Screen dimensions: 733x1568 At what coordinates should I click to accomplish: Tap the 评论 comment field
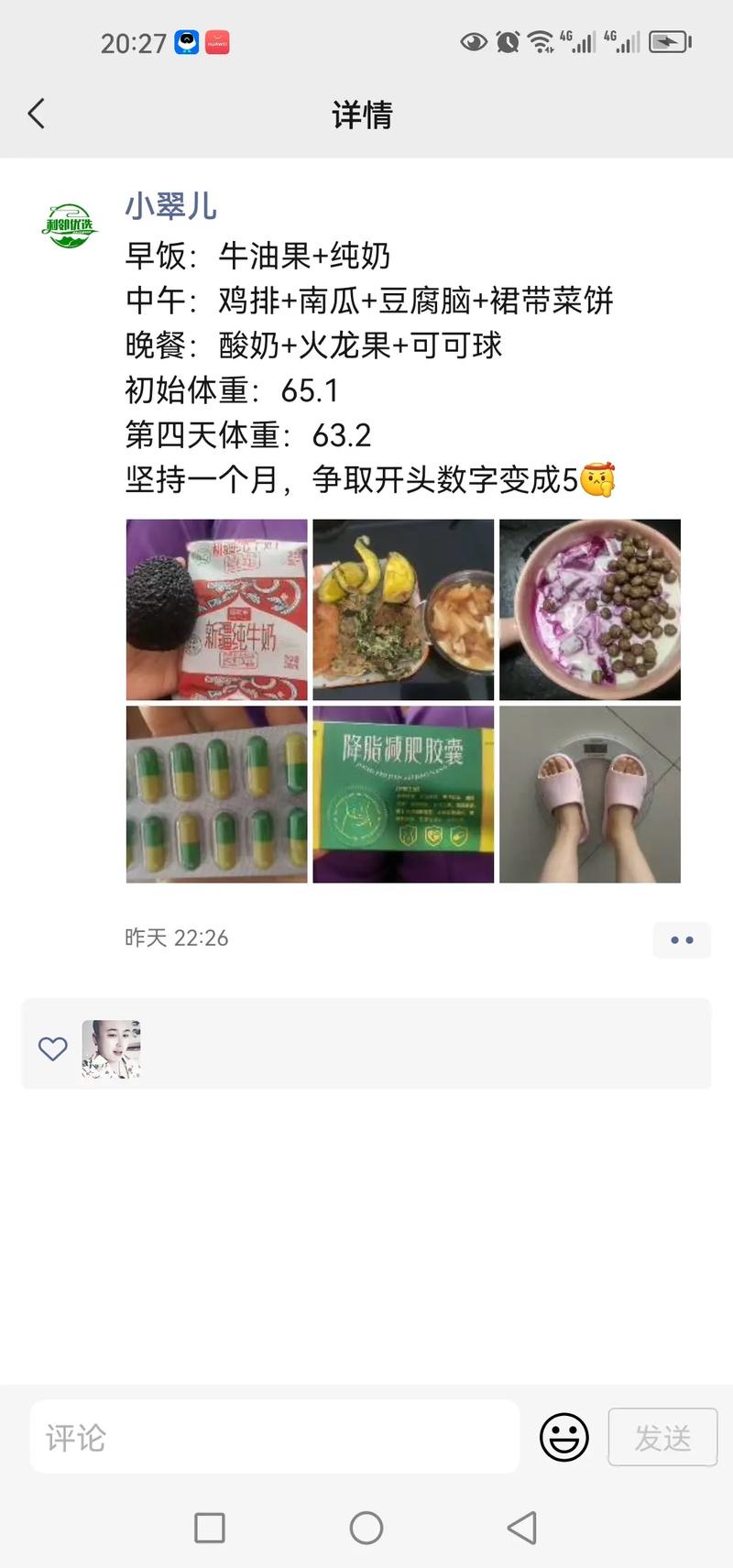click(x=275, y=1437)
